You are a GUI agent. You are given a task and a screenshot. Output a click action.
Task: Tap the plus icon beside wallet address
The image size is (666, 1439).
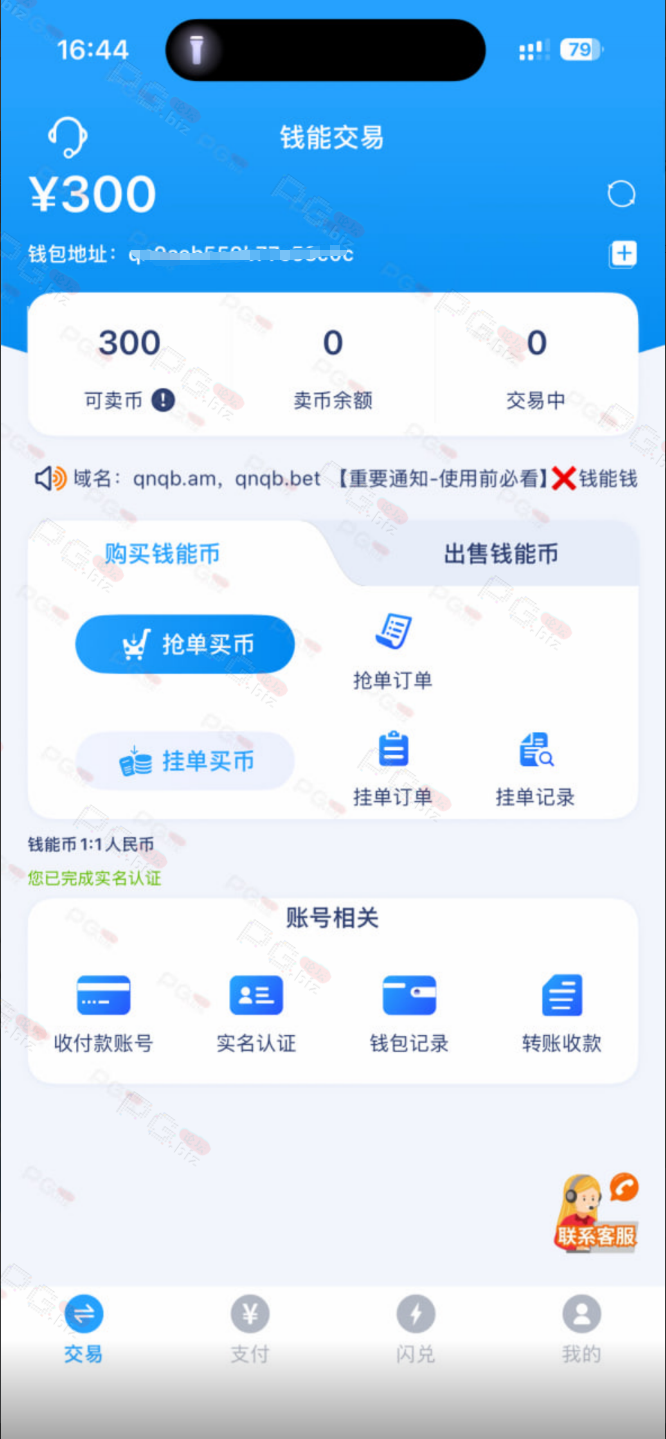(x=623, y=254)
